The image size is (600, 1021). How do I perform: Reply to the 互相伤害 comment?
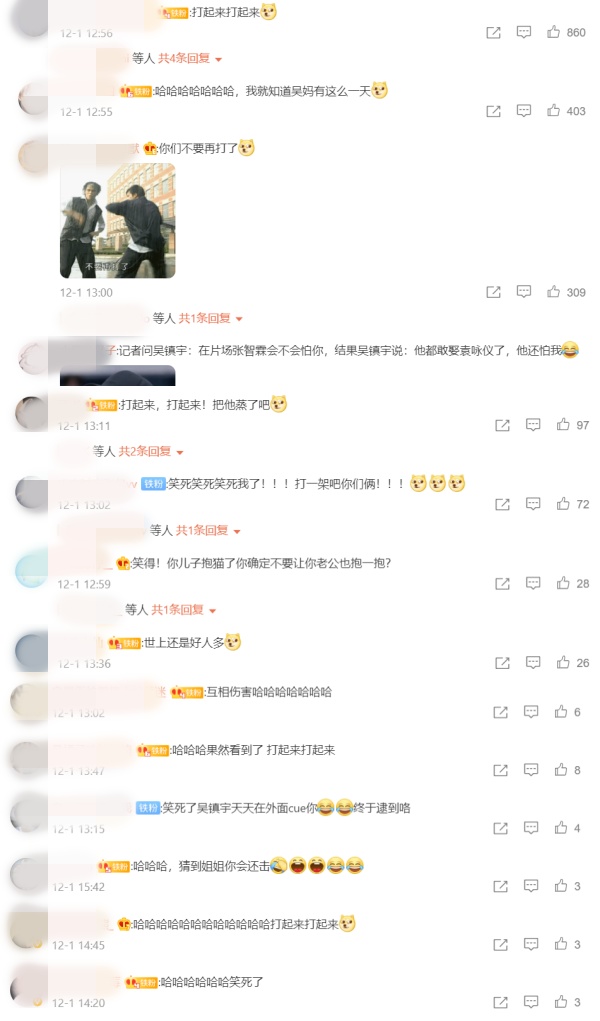531,712
